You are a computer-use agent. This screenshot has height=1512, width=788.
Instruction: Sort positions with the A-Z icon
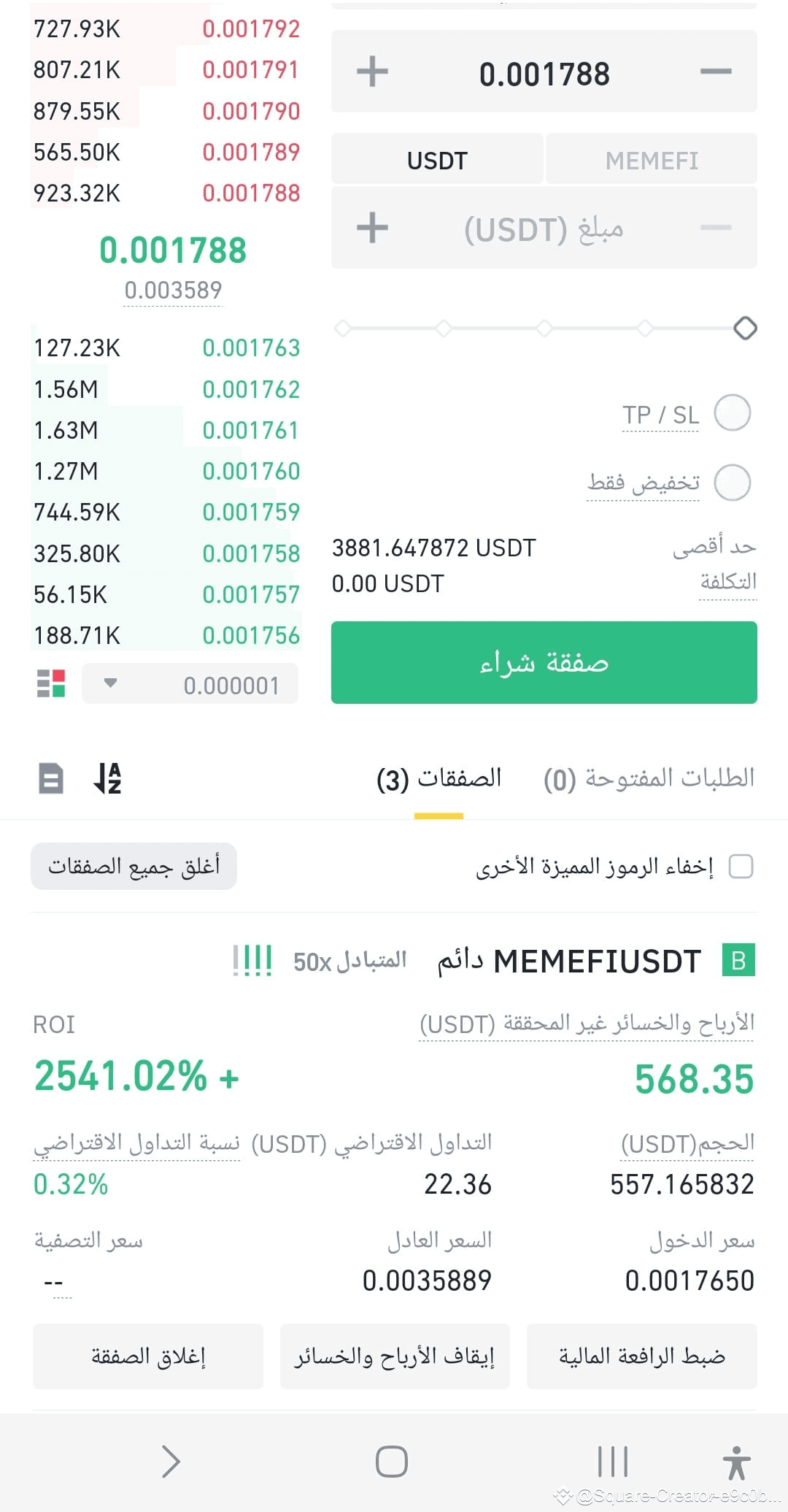(x=108, y=778)
